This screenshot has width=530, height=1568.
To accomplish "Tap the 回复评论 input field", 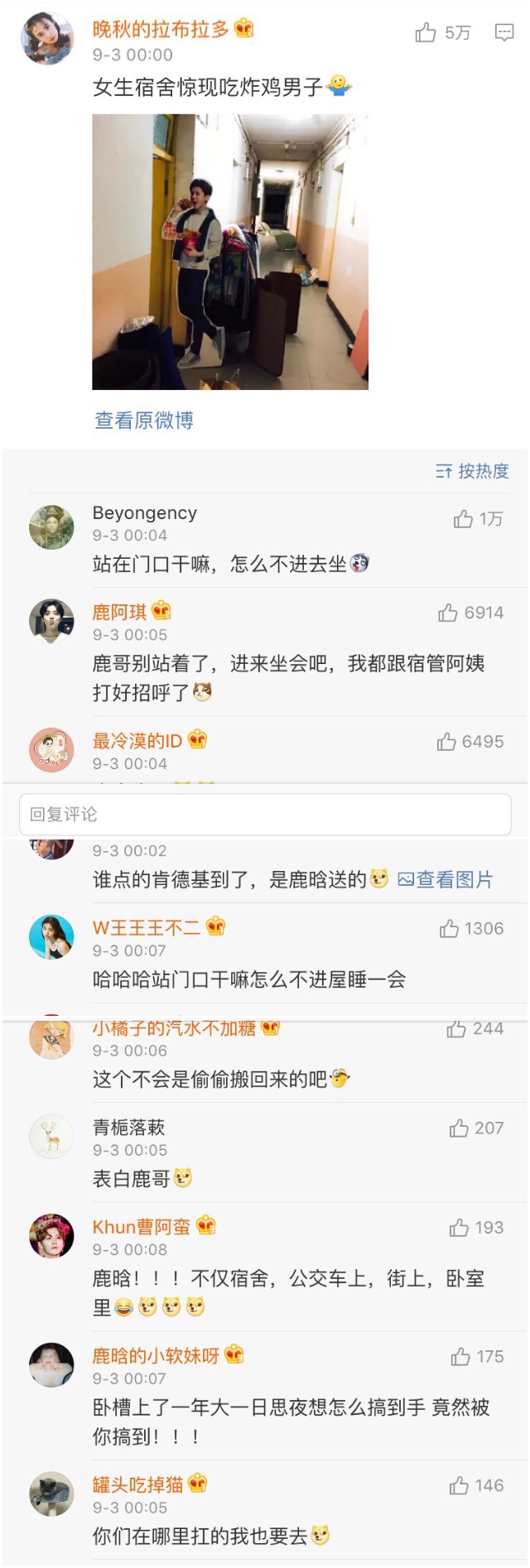I will point(265,815).
